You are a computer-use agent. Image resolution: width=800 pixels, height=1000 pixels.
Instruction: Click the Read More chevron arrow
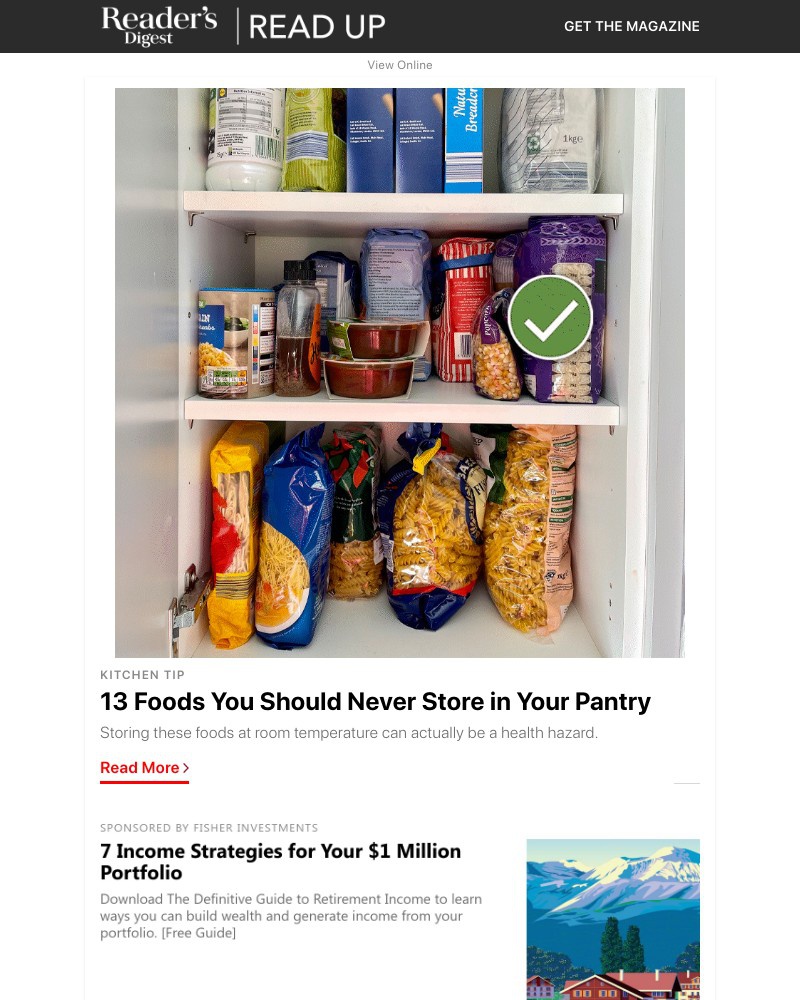[x=184, y=767]
